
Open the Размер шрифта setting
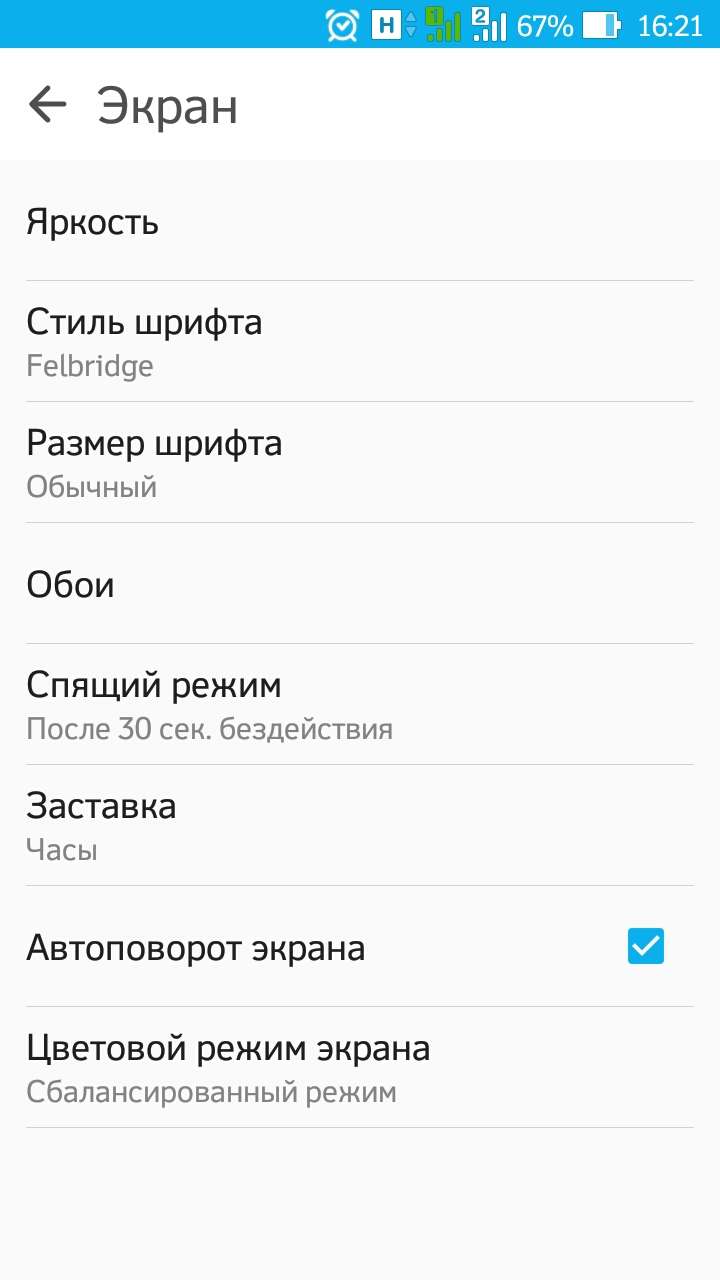point(360,463)
